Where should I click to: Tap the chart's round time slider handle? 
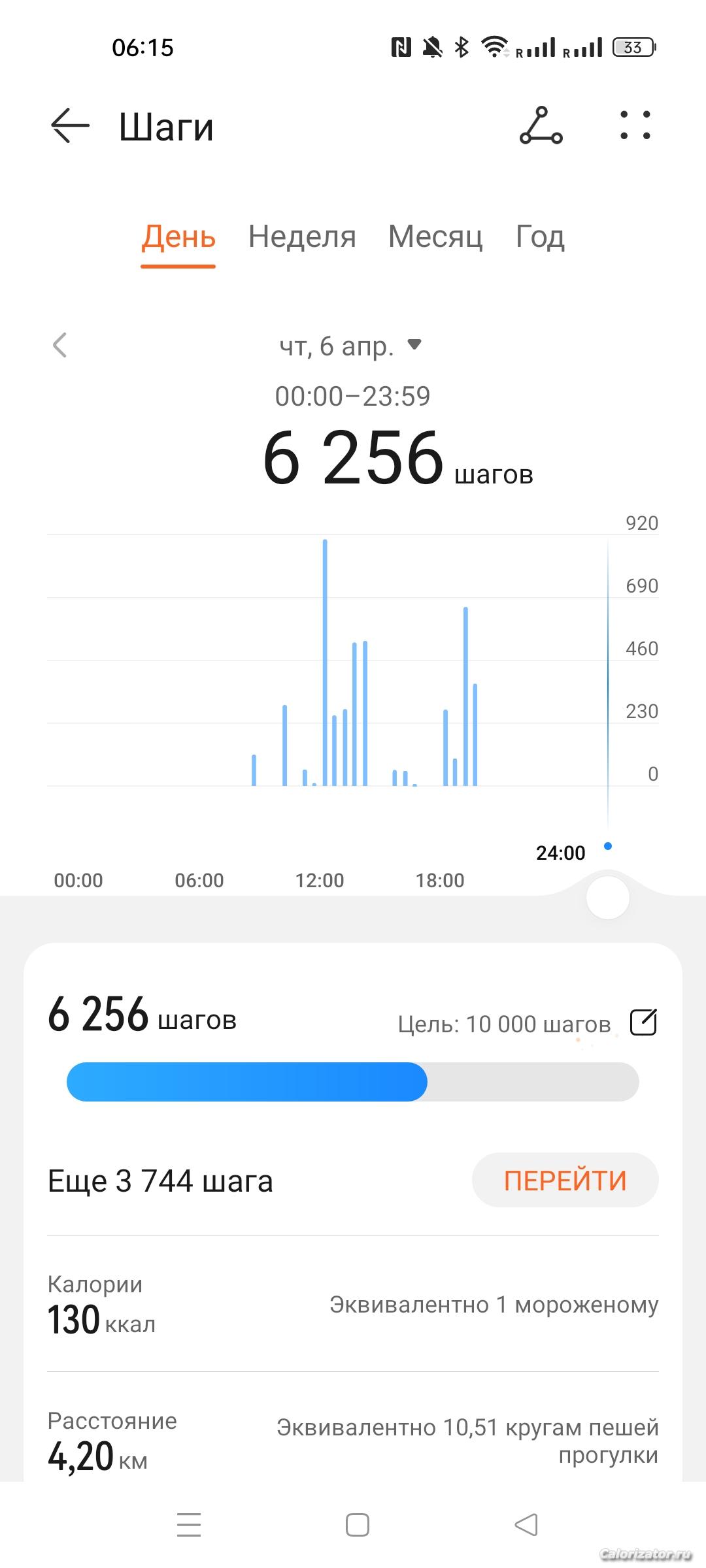point(608,898)
